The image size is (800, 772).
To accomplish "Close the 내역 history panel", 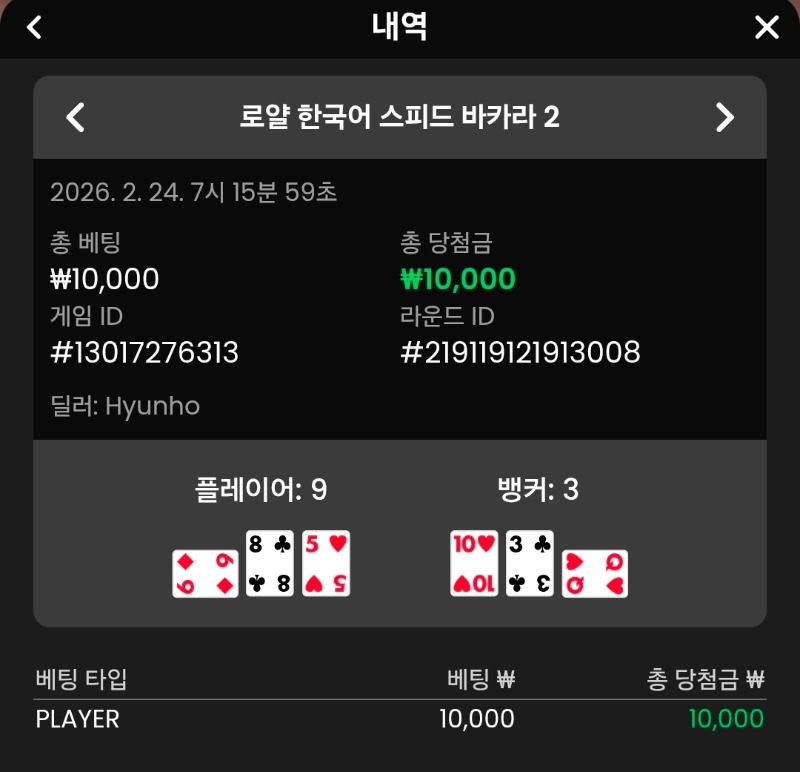I will [x=766, y=27].
